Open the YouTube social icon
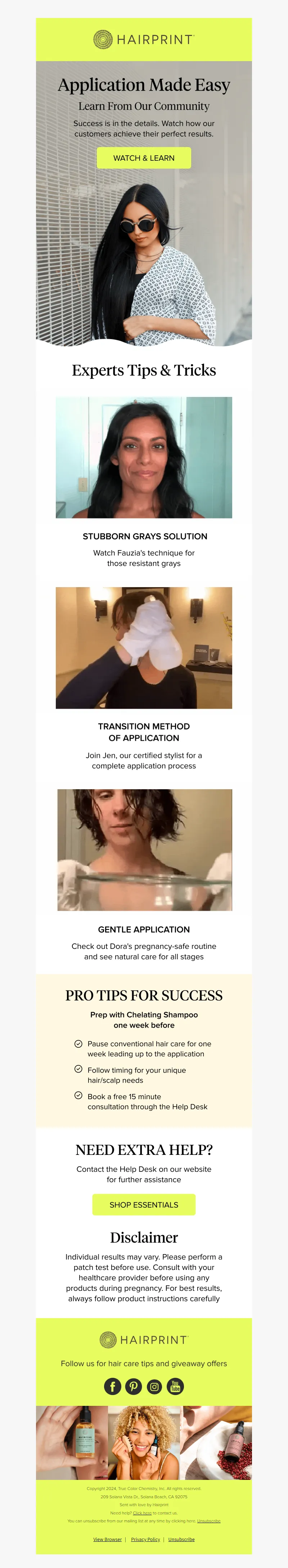Image resolution: width=288 pixels, height=1568 pixels. 175,1386
